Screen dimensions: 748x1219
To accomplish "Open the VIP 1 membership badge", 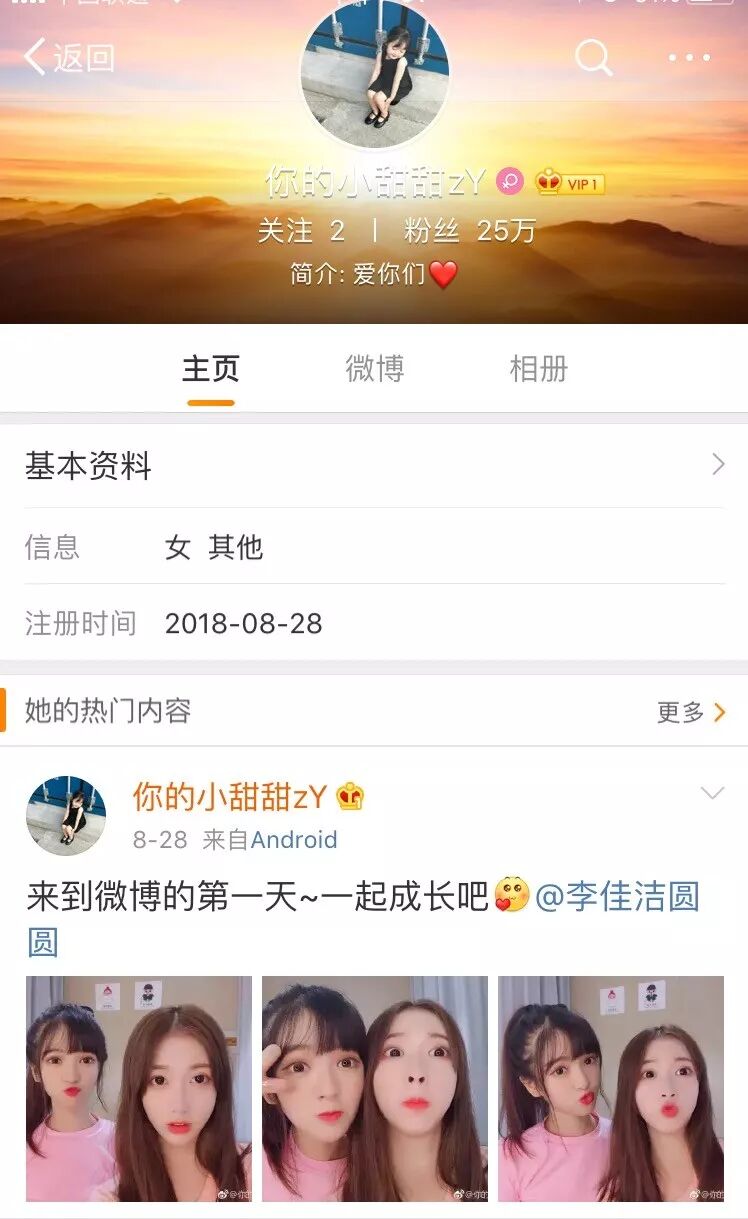I will pos(571,183).
